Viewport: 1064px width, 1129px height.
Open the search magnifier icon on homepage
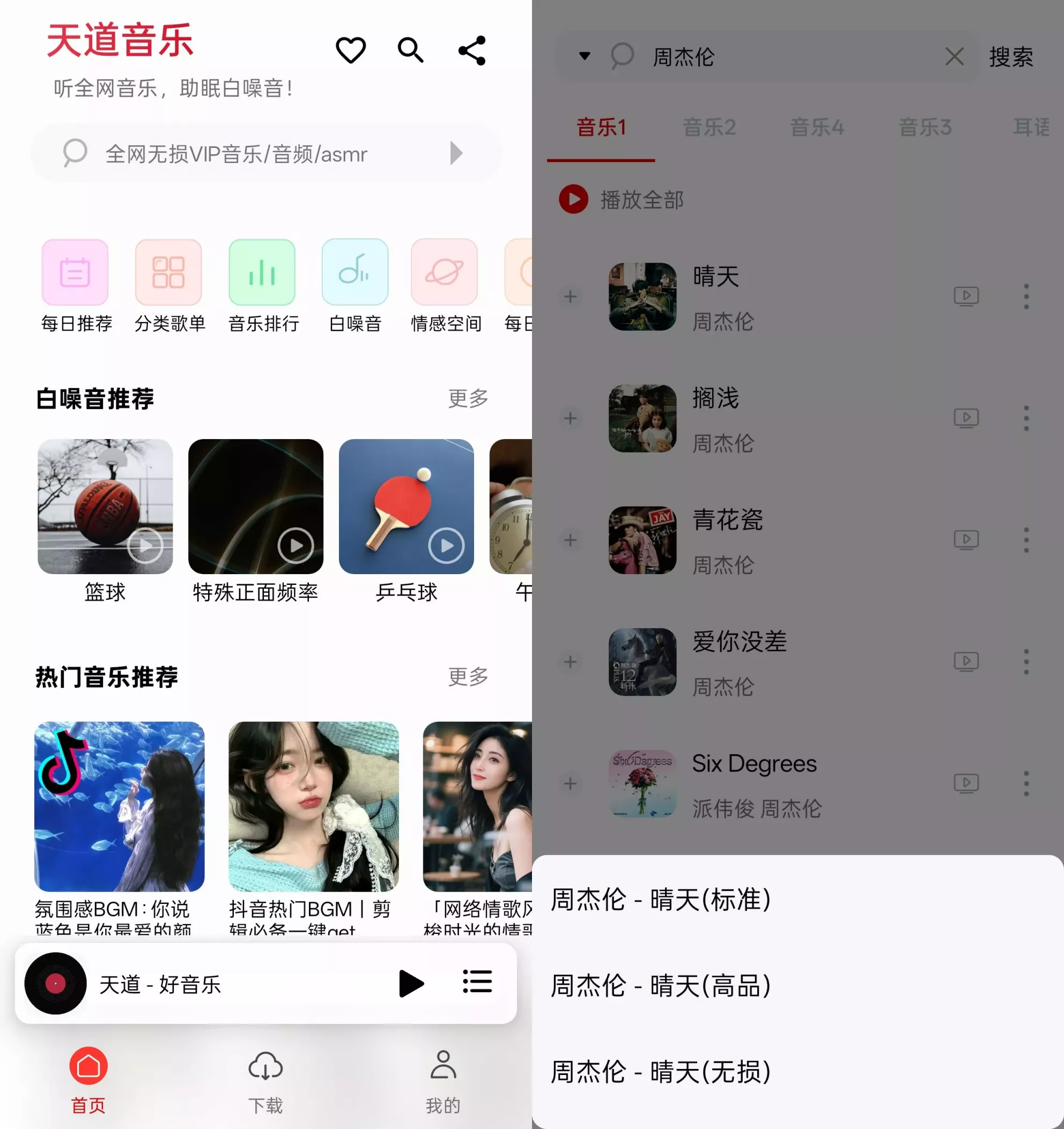(410, 49)
